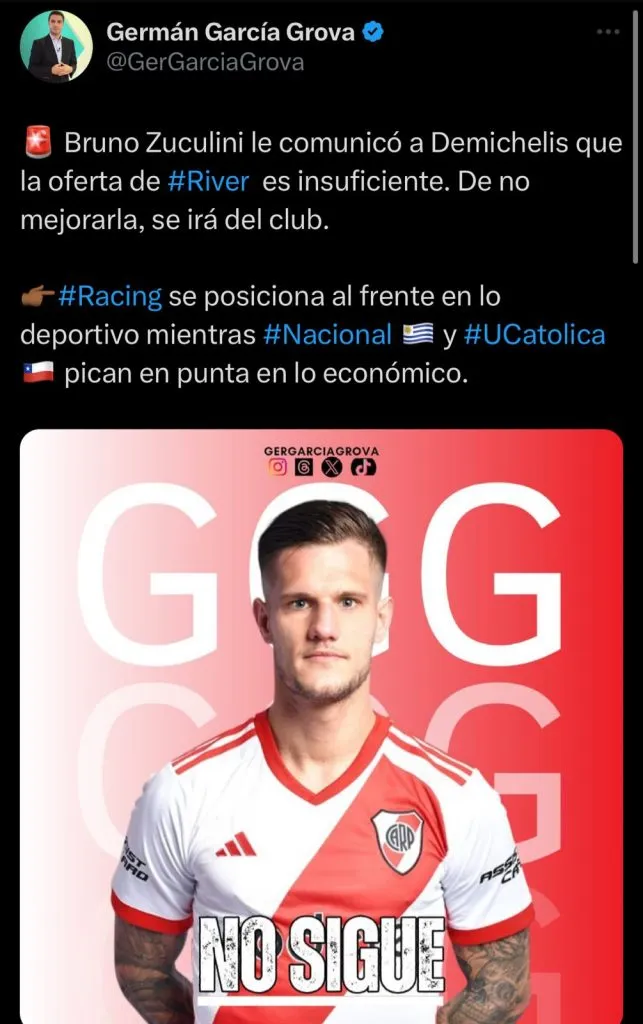Open the @GerGarciaGrova handle
The image size is (643, 1024).
[204, 62]
